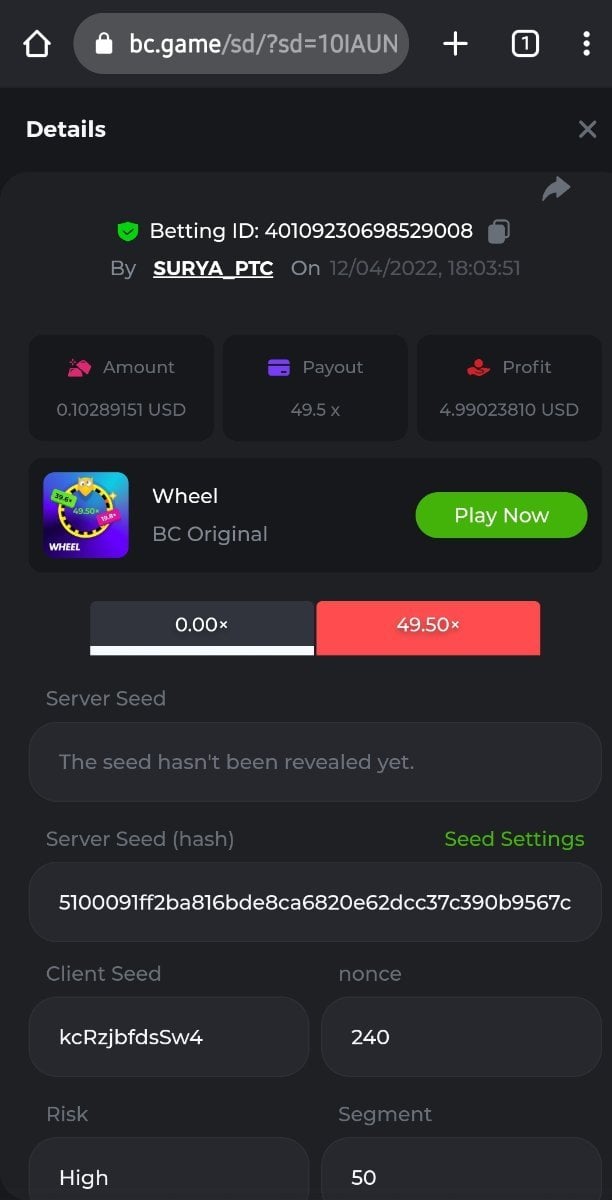Open a new browser tab
Image resolution: width=612 pixels, height=1200 pixels.
[455, 44]
